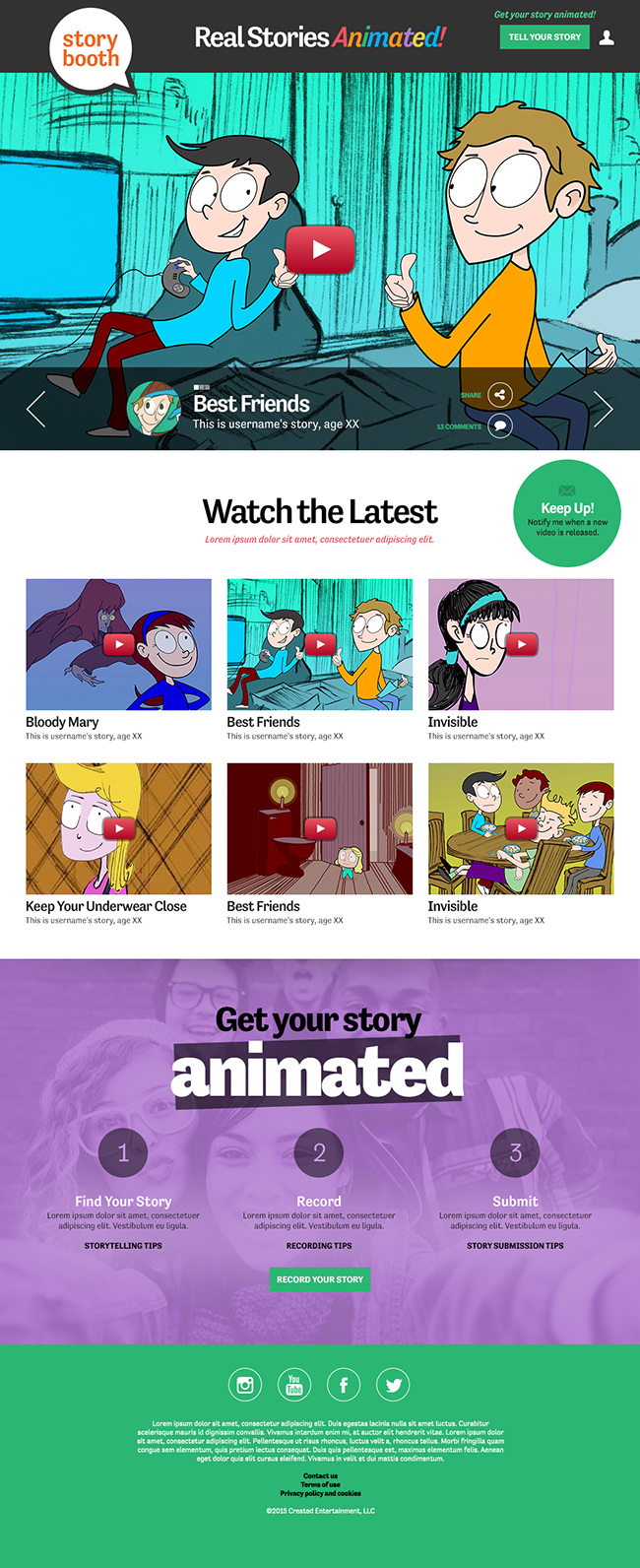Visit the YouTube channel
This screenshot has width=640, height=1568.
coord(294,1385)
